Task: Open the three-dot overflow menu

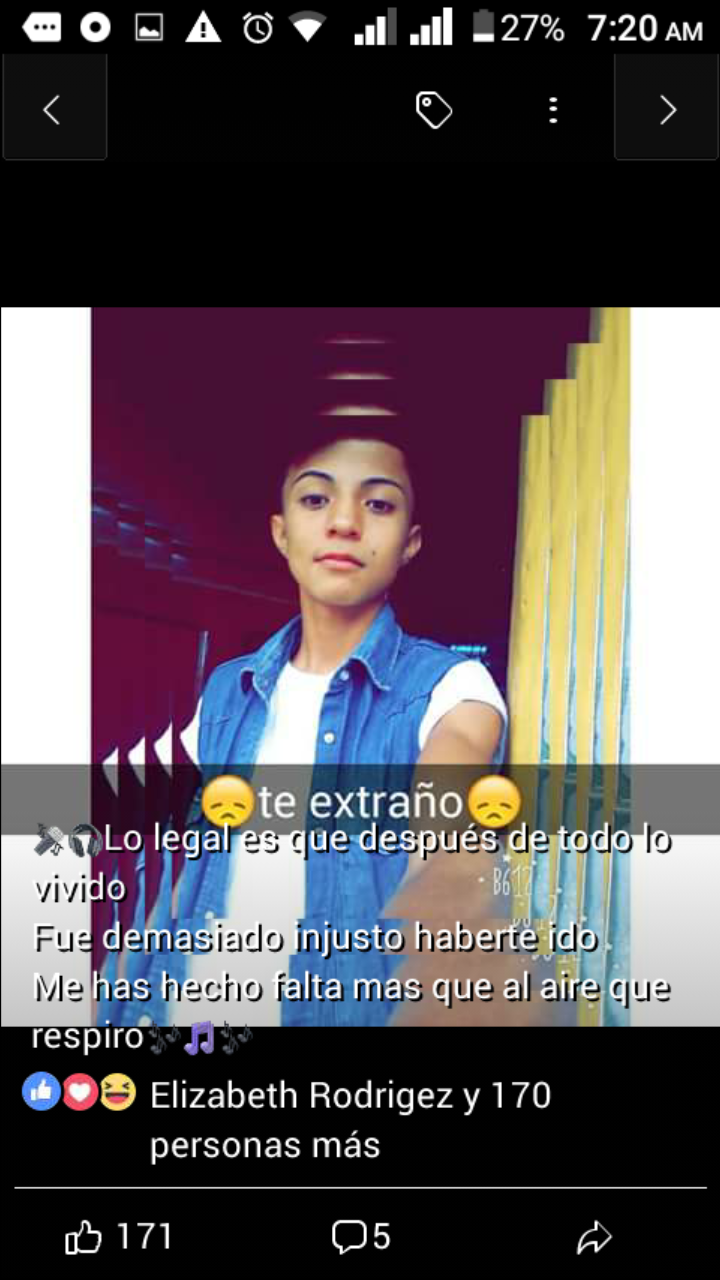Action: (x=553, y=110)
